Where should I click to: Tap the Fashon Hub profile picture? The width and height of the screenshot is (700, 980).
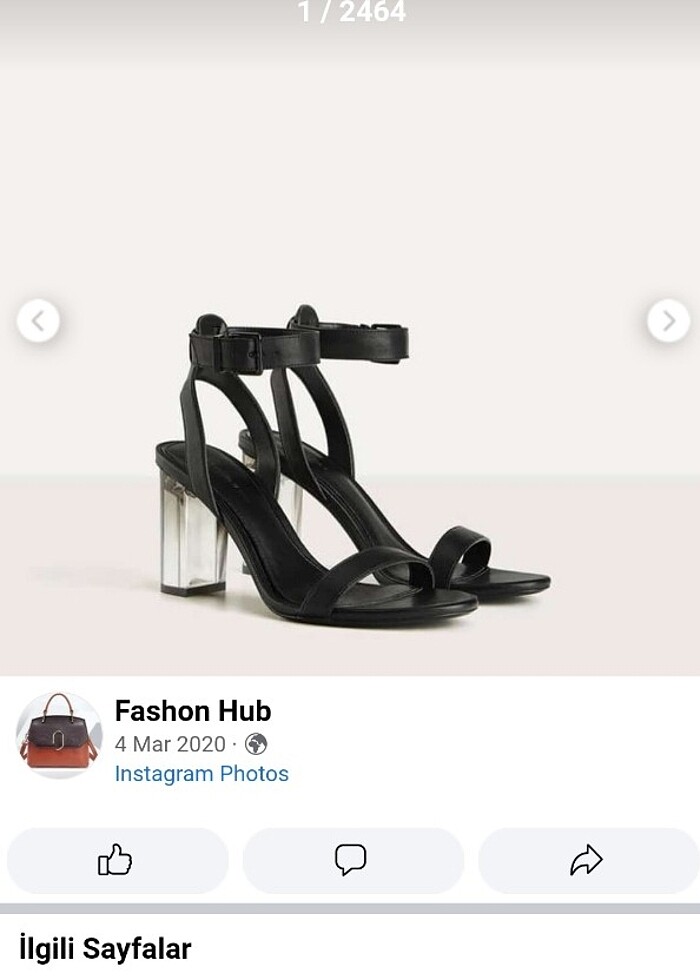(x=59, y=735)
